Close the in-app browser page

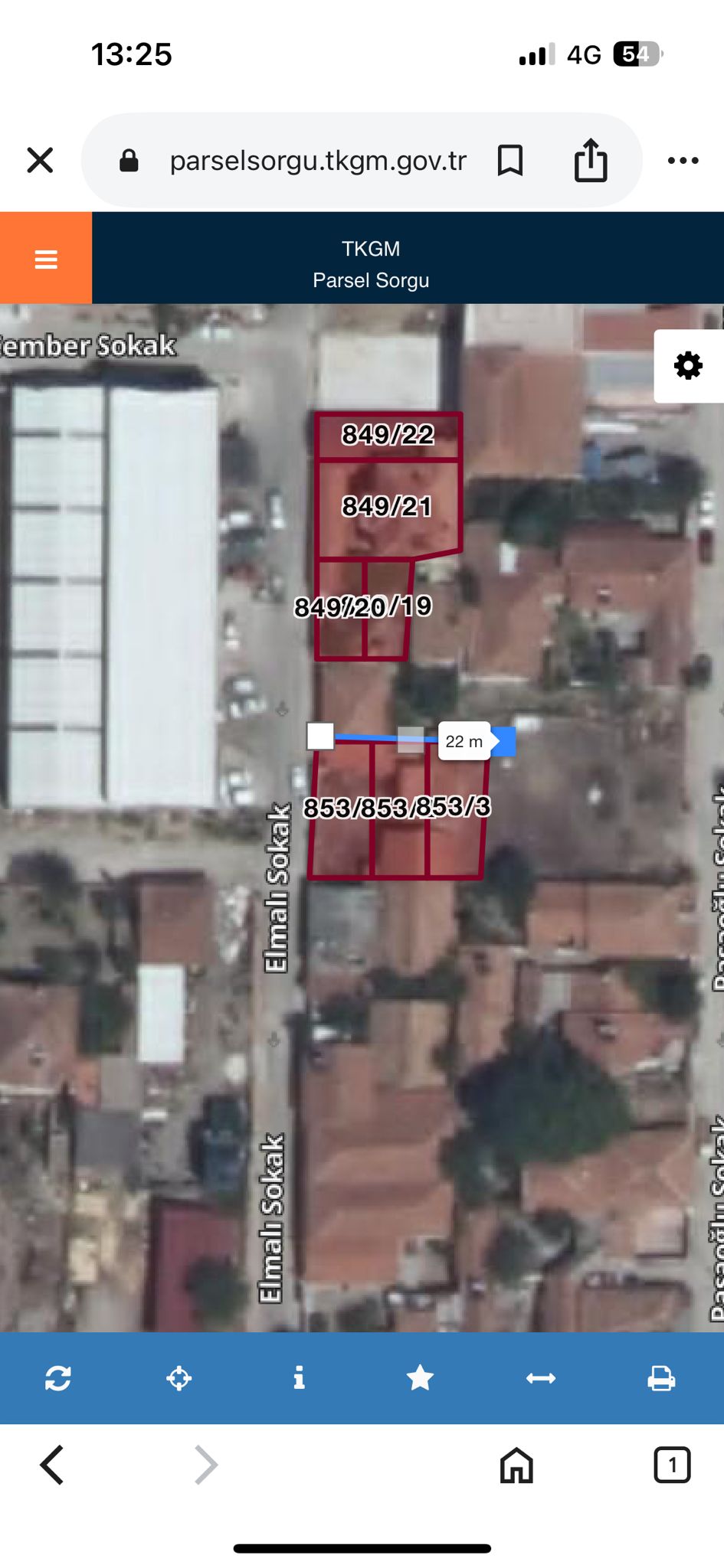40,161
